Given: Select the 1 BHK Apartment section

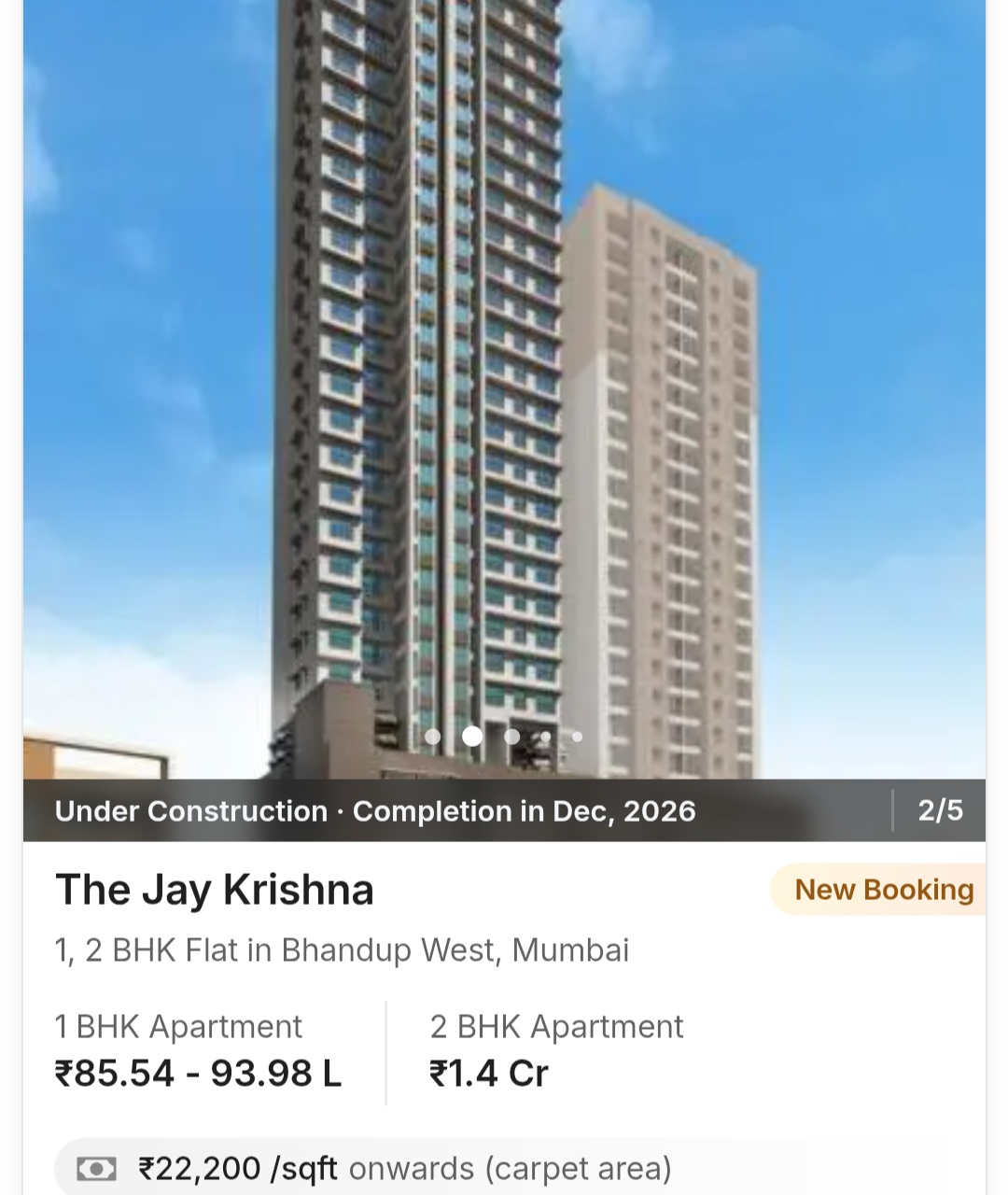Looking at the screenshot, I should click(177, 1026).
